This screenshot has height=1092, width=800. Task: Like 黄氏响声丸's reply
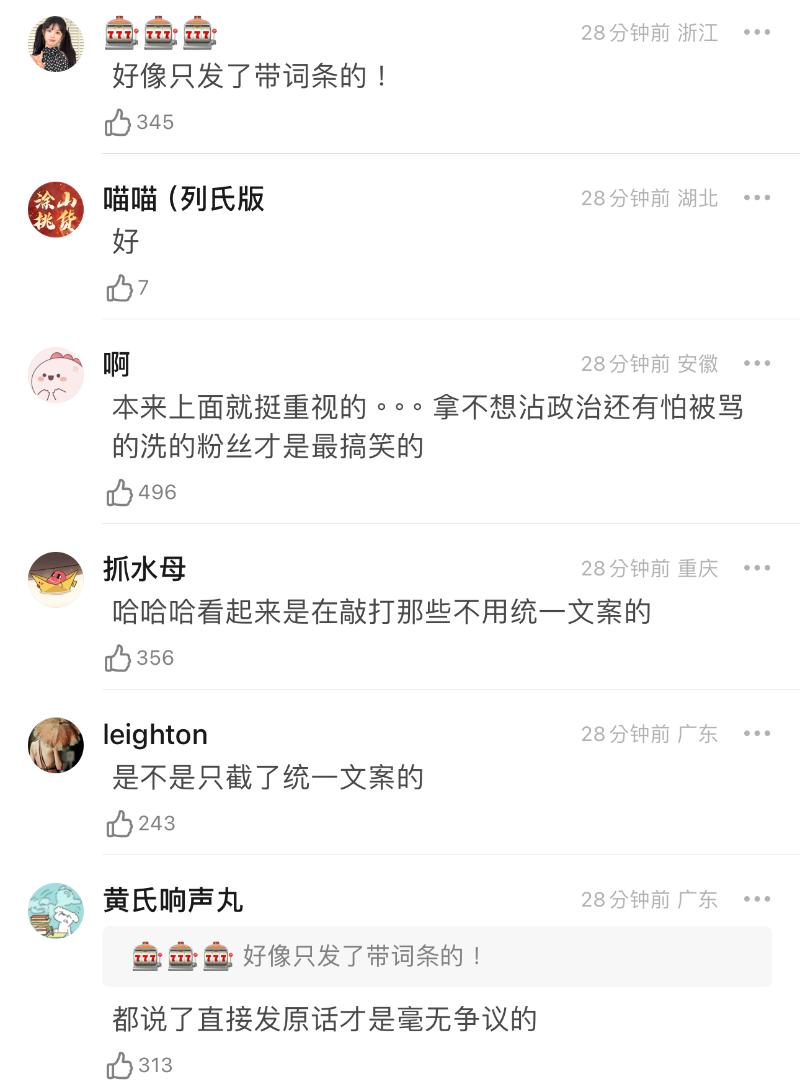119,1065
